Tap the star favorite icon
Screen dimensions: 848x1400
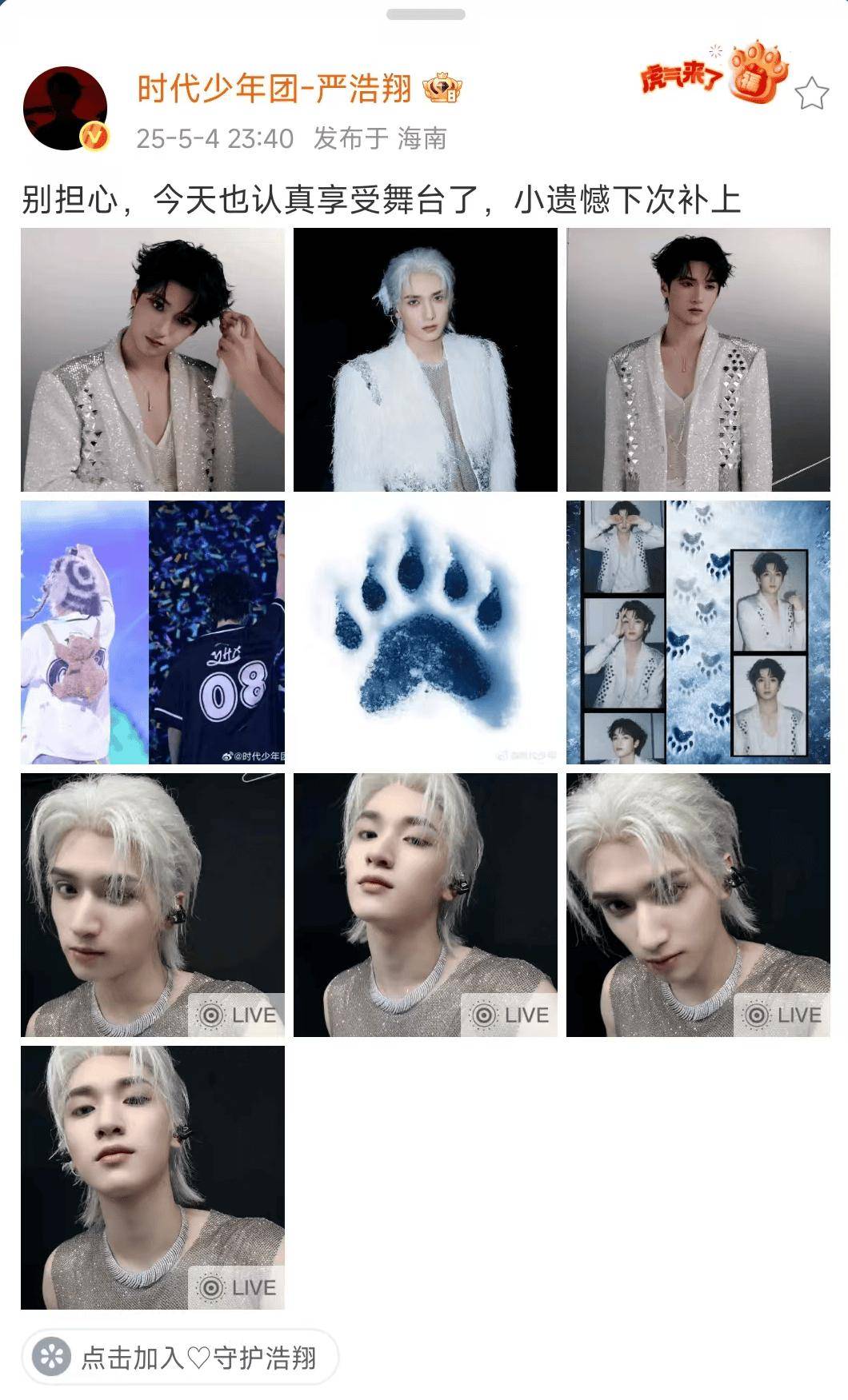pyautogui.click(x=811, y=94)
